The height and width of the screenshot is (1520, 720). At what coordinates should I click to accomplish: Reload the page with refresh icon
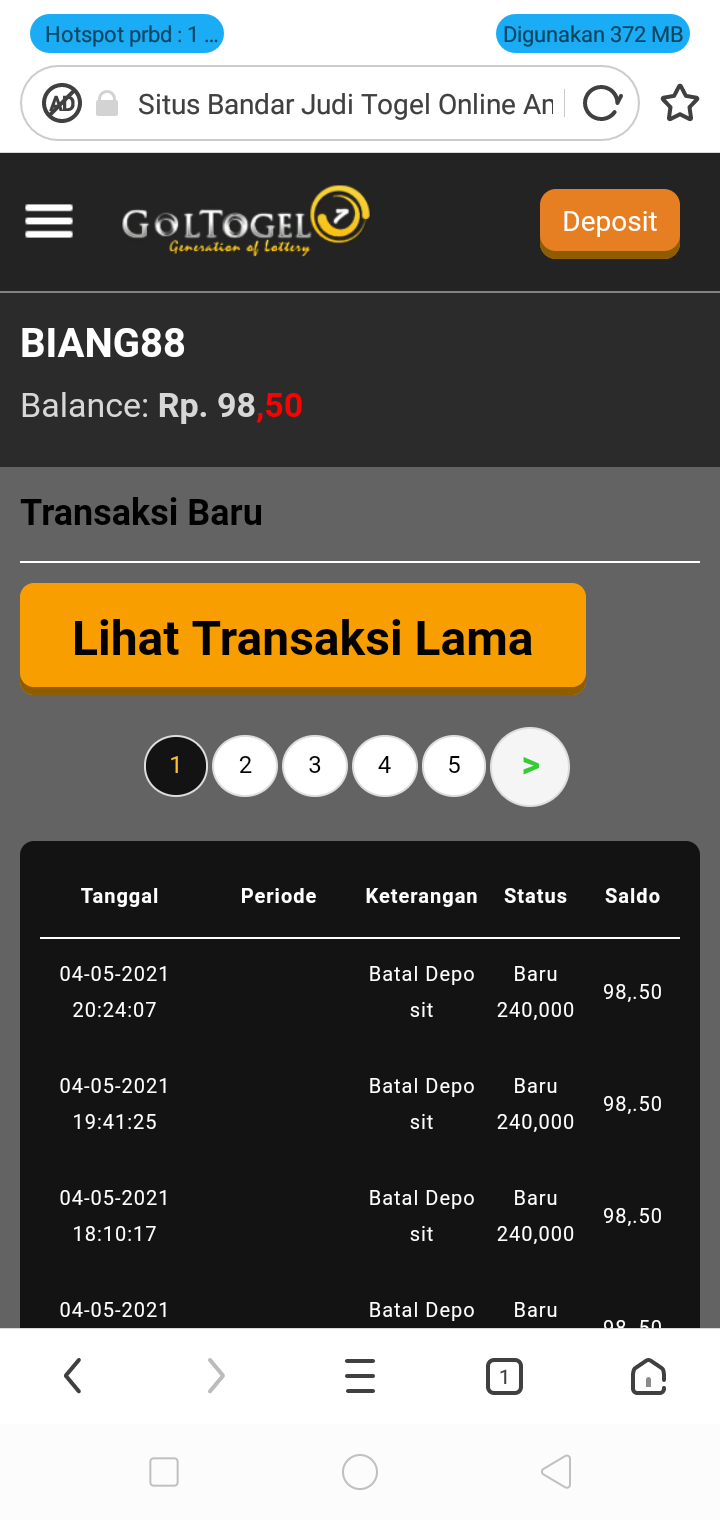602,103
